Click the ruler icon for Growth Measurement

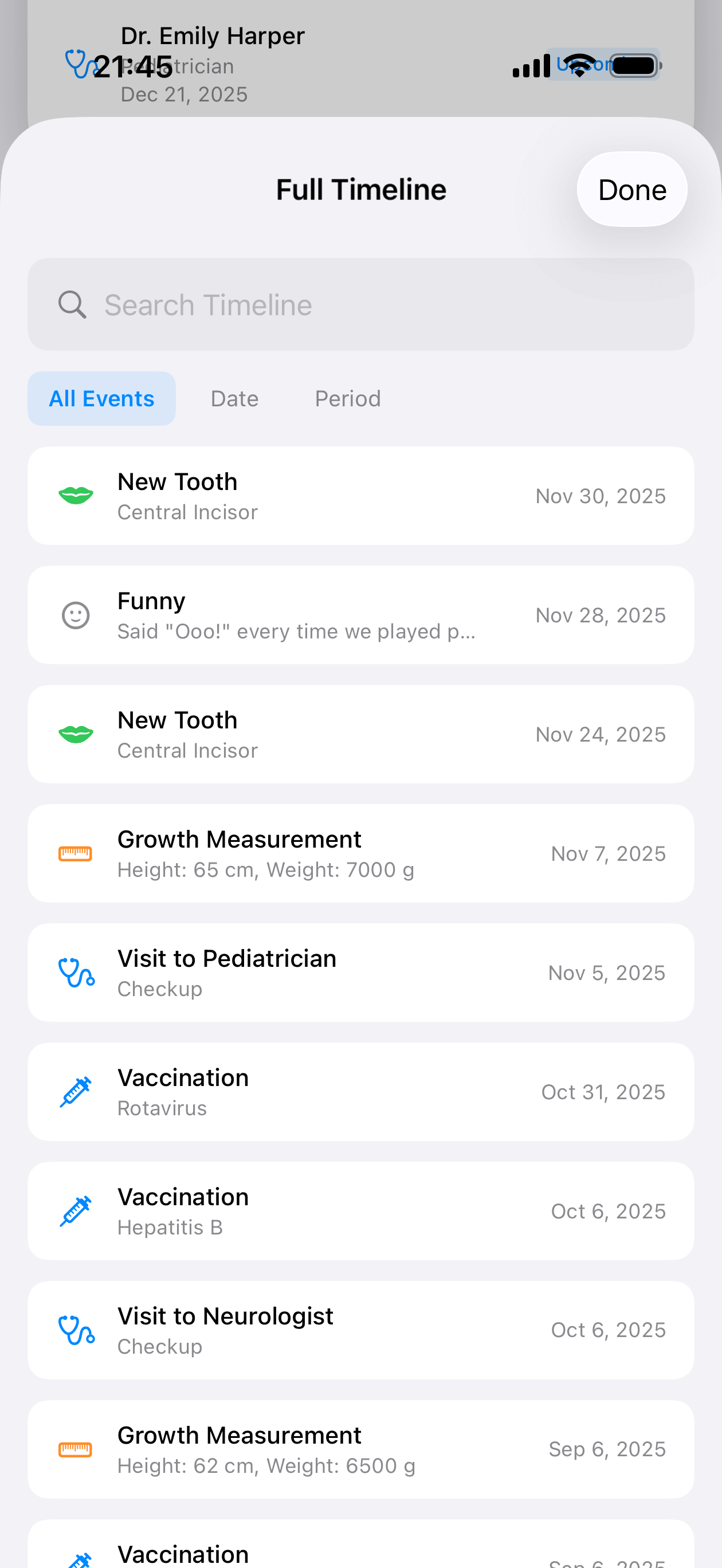coord(75,853)
